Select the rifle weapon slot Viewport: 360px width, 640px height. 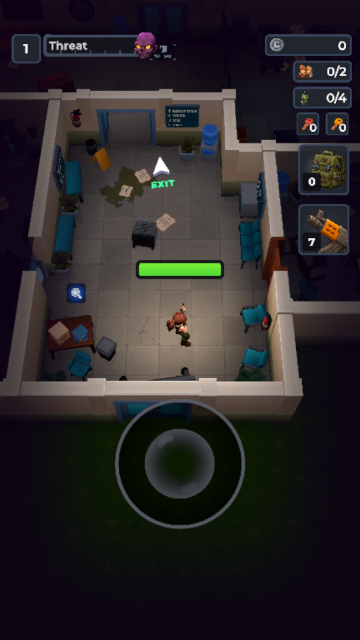tap(324, 230)
